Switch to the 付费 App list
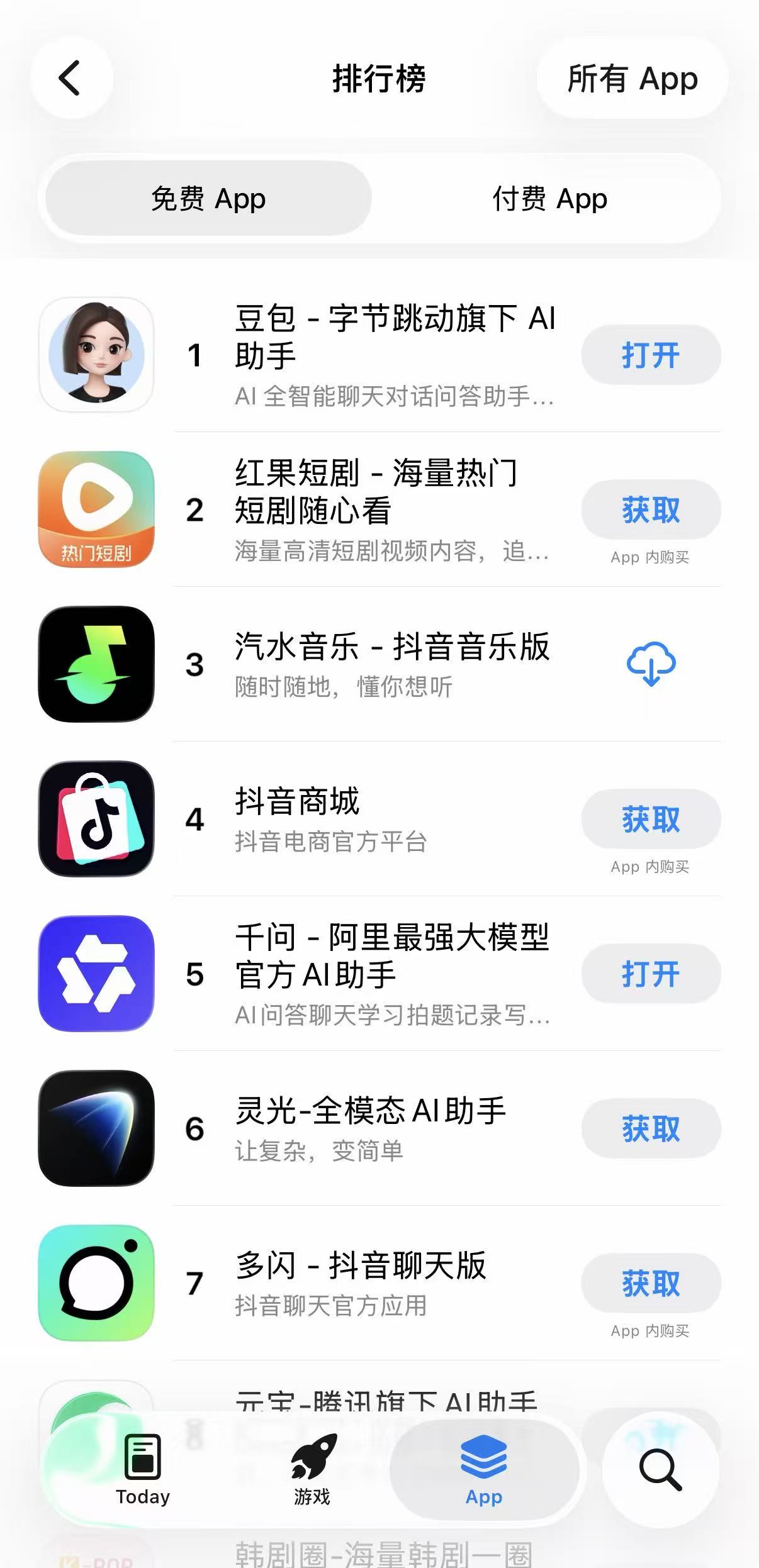 [549, 199]
